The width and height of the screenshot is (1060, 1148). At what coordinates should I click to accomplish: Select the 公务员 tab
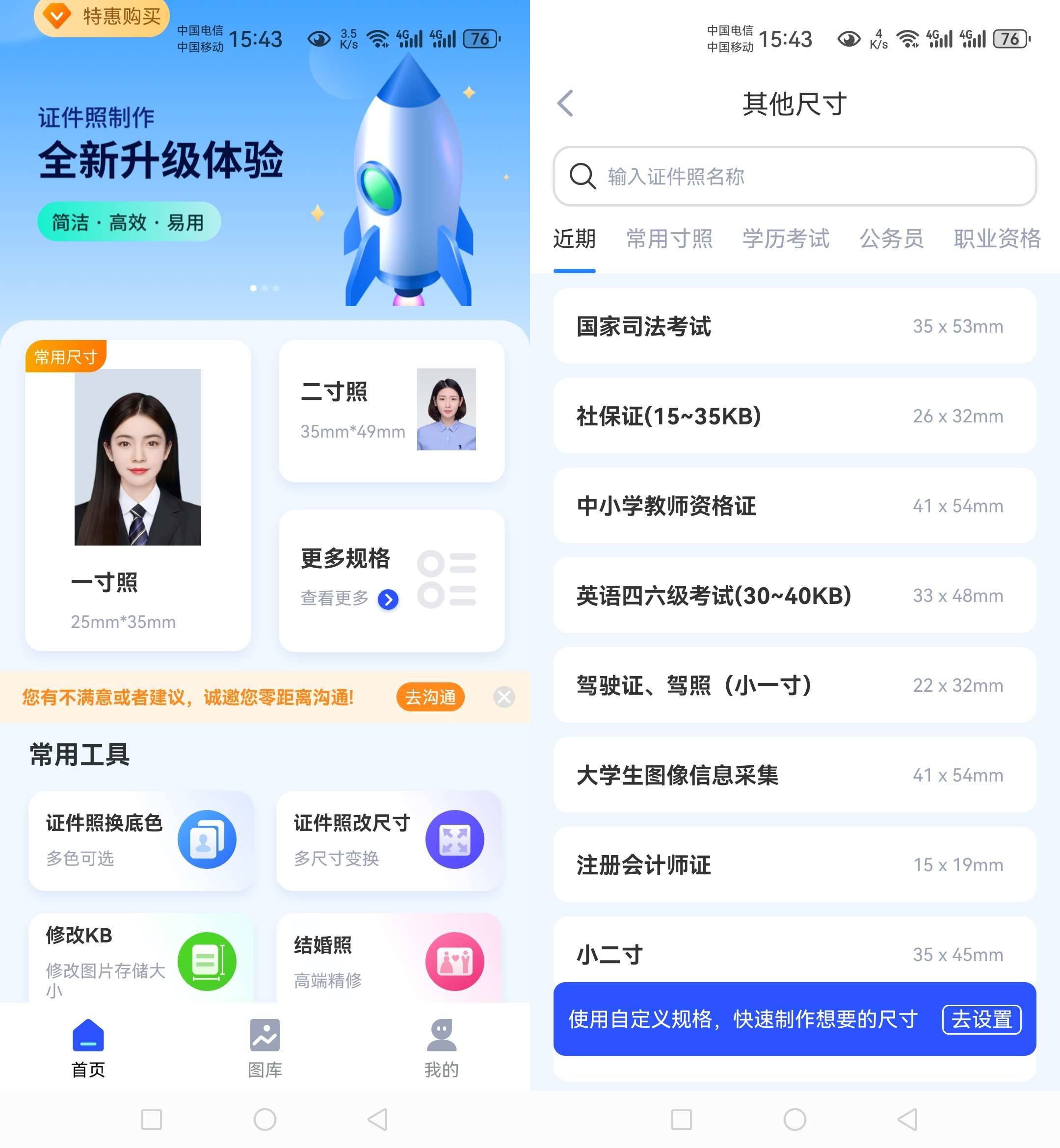pos(891,238)
